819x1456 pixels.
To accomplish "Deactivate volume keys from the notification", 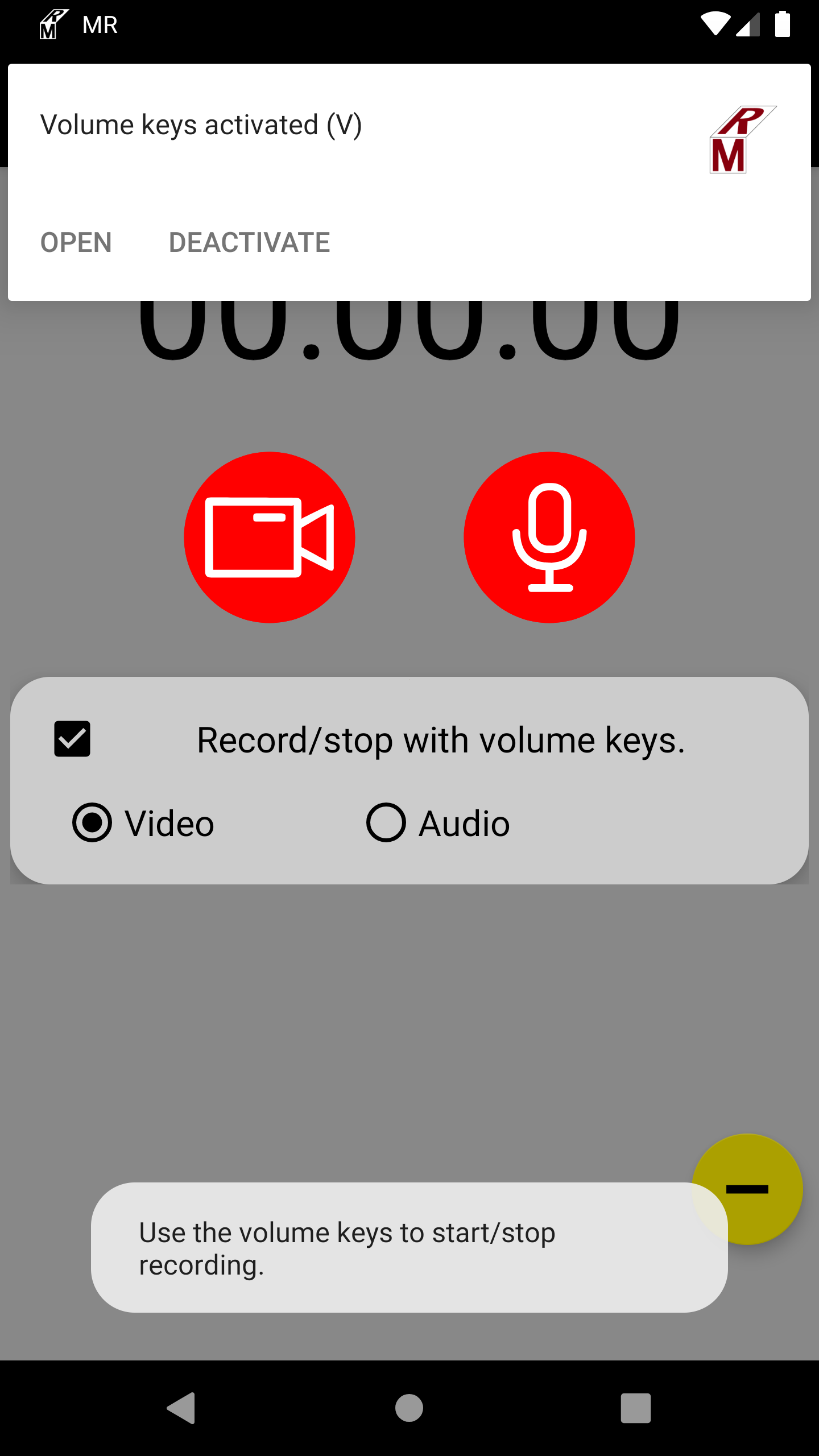I will point(249,242).
